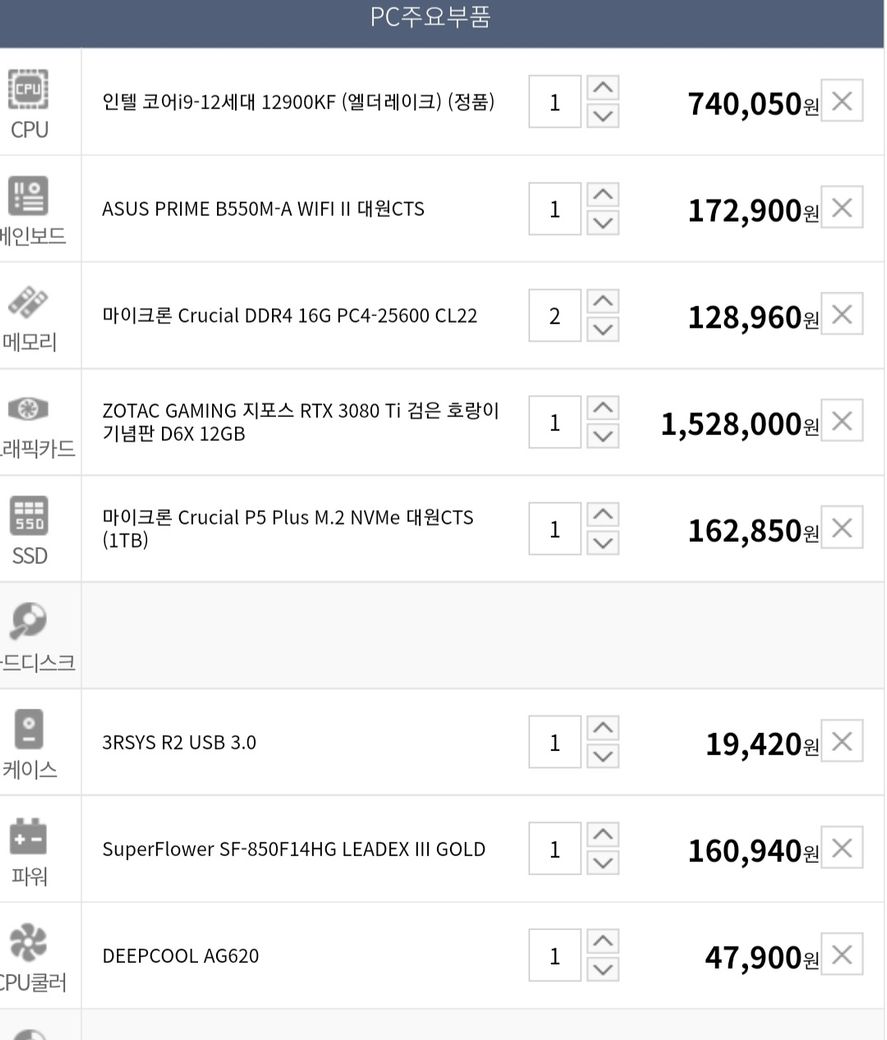
Task: Delete the DEEPCOOL AG620 cooler
Action: pos(841,955)
